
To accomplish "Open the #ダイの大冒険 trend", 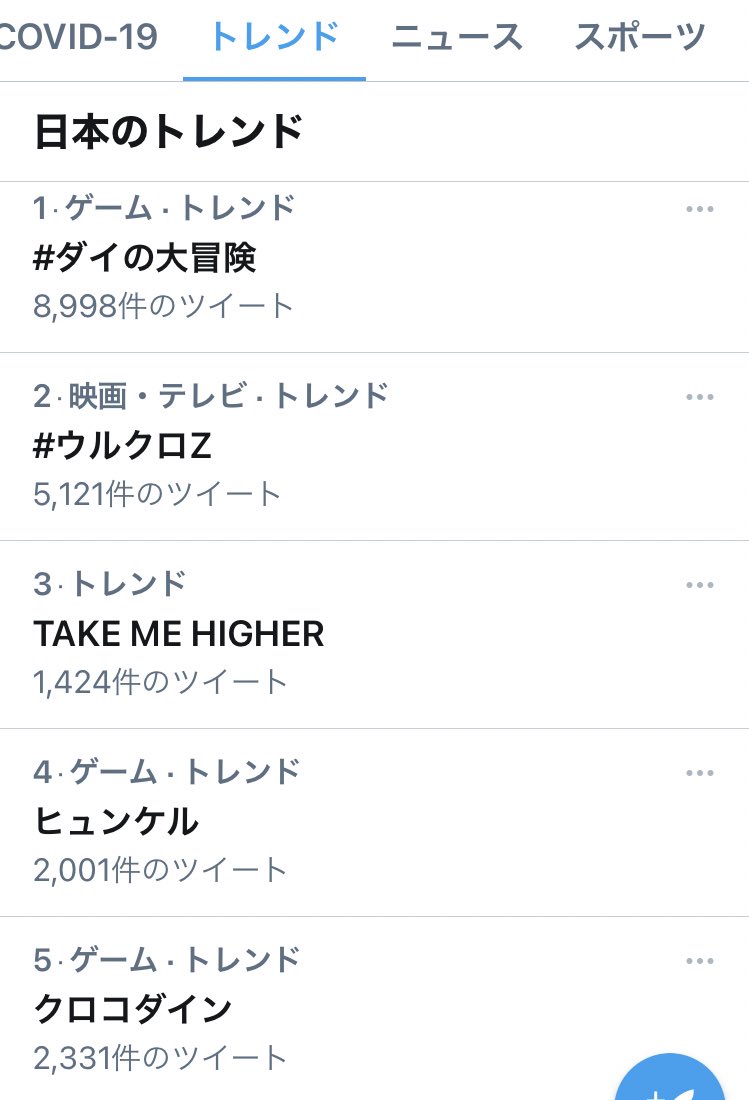I will click(x=145, y=258).
